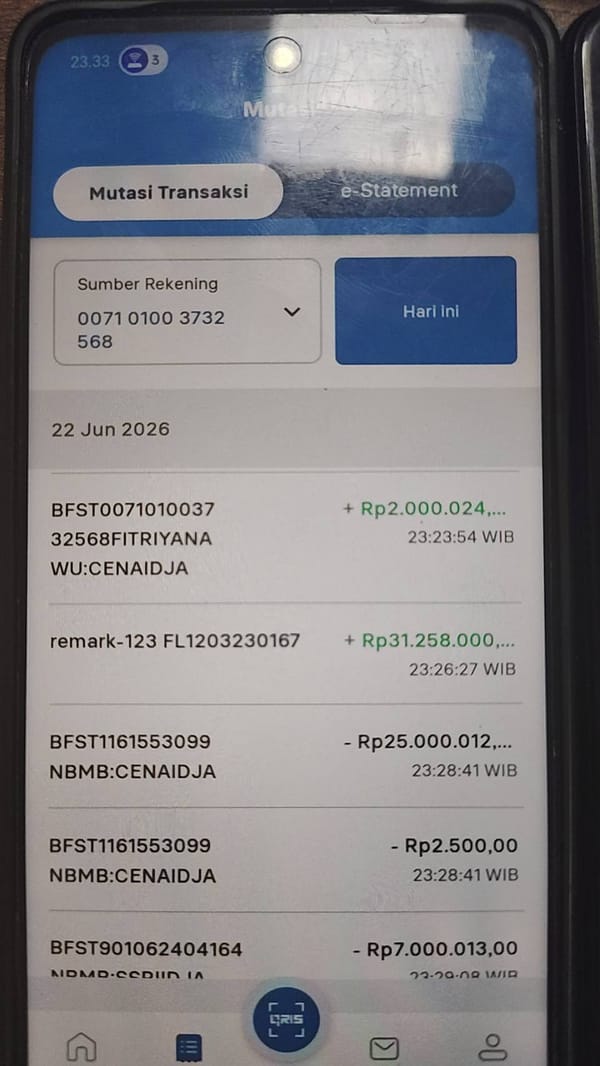The width and height of the screenshot is (600, 1066).
Task: Open the inbox envelope tab
Action: [384, 1048]
